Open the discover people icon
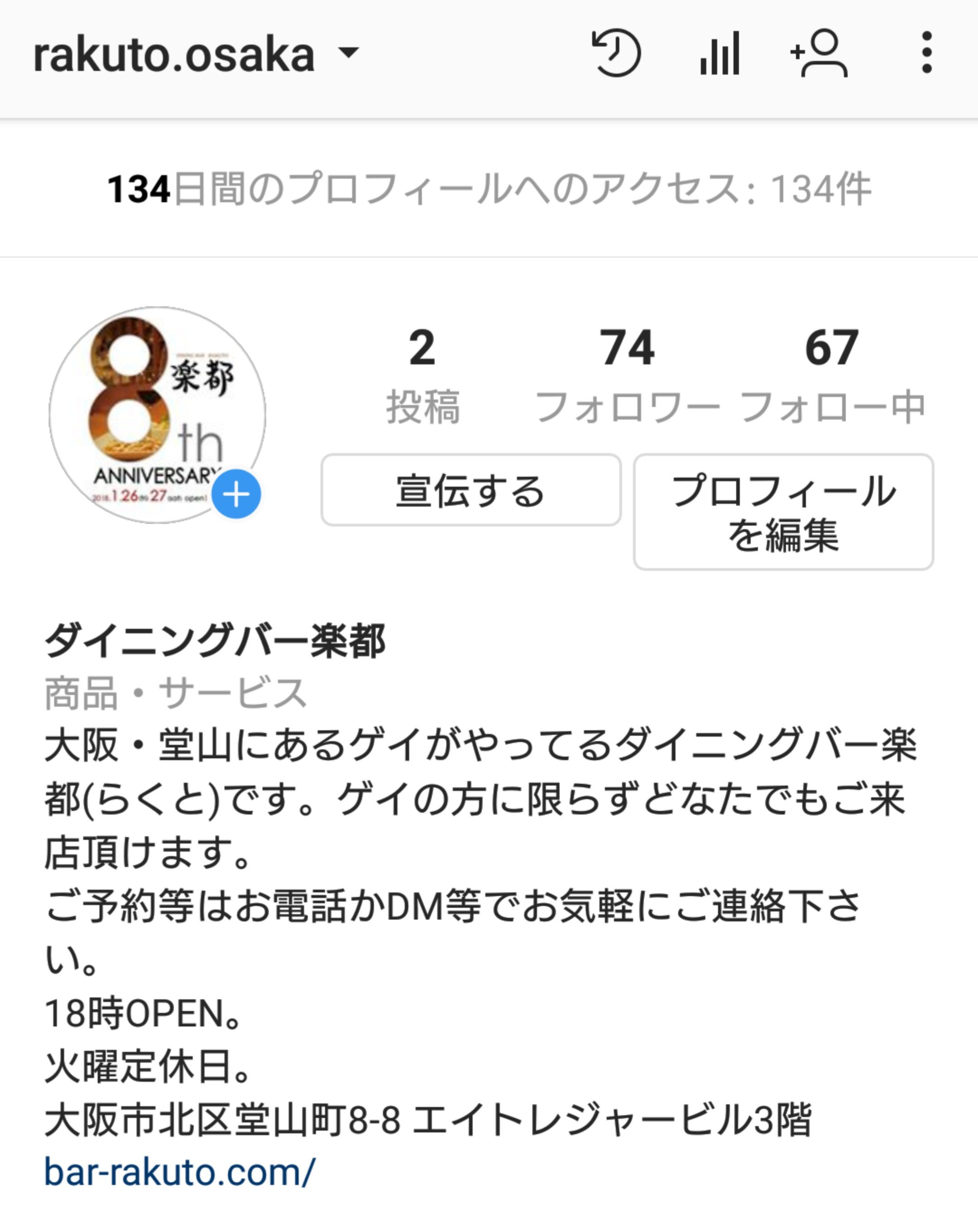This screenshot has height=1232, width=978. (x=819, y=53)
